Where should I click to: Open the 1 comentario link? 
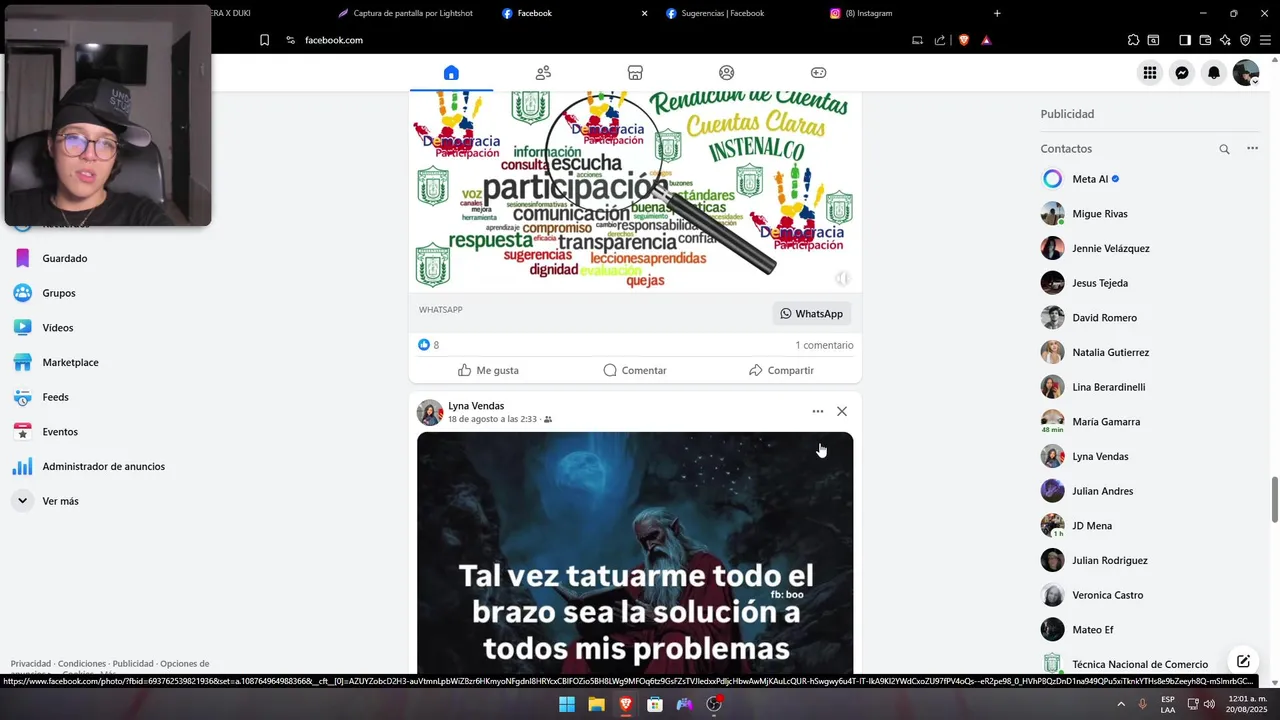(824, 345)
